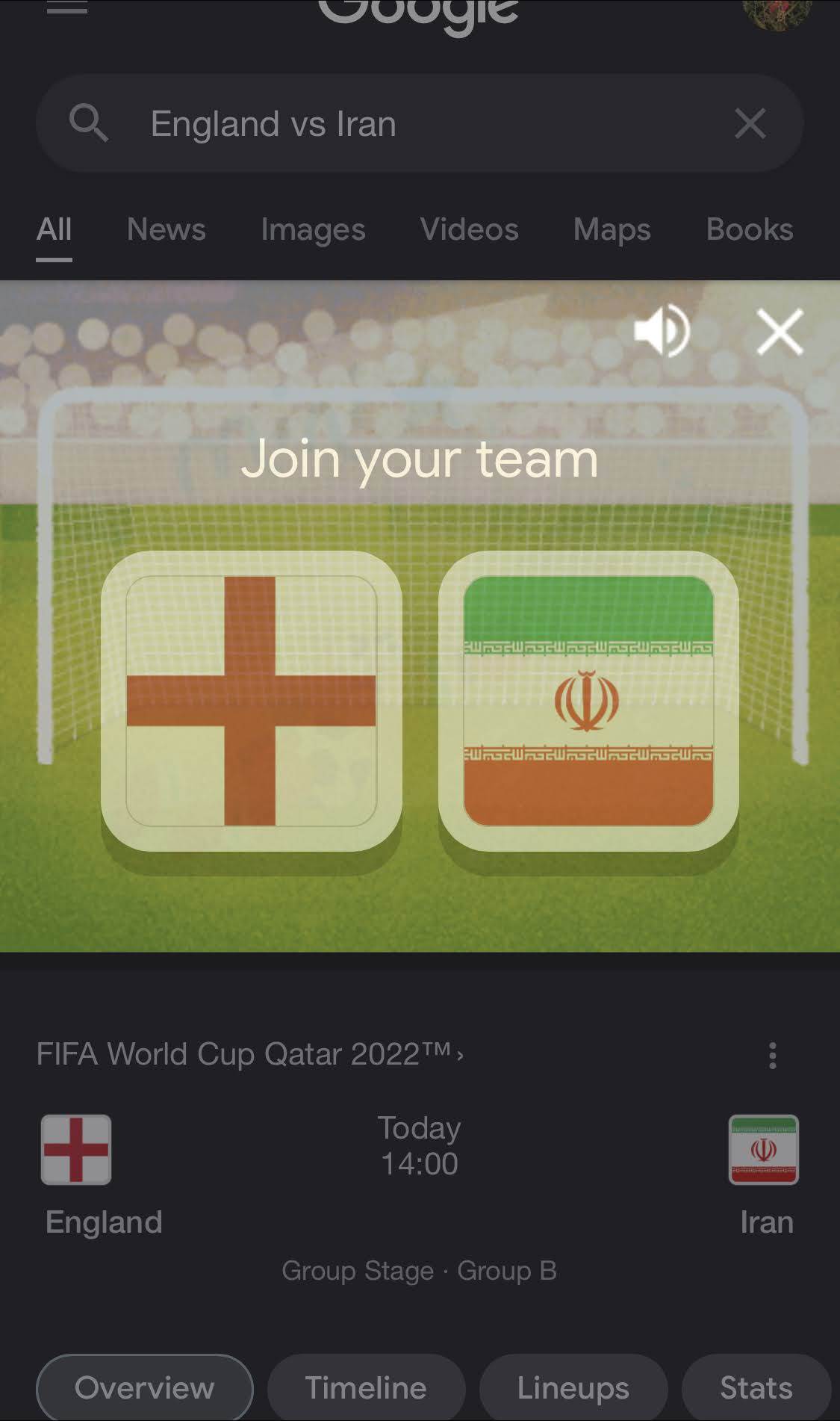
Task: Clear the search query with the X
Action: [x=749, y=124]
